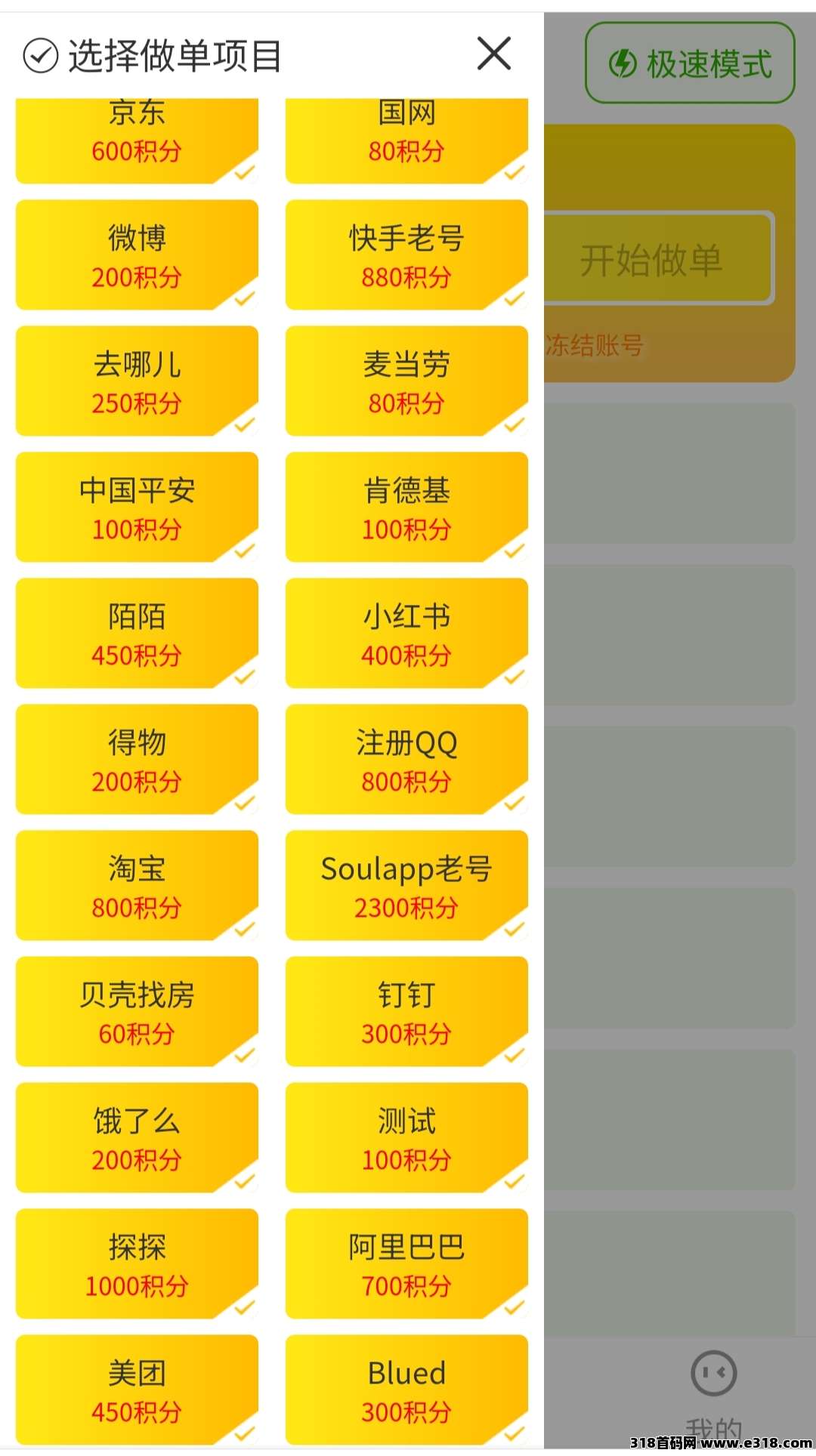Deselect the 淘宝 800积分 project card

(x=136, y=887)
